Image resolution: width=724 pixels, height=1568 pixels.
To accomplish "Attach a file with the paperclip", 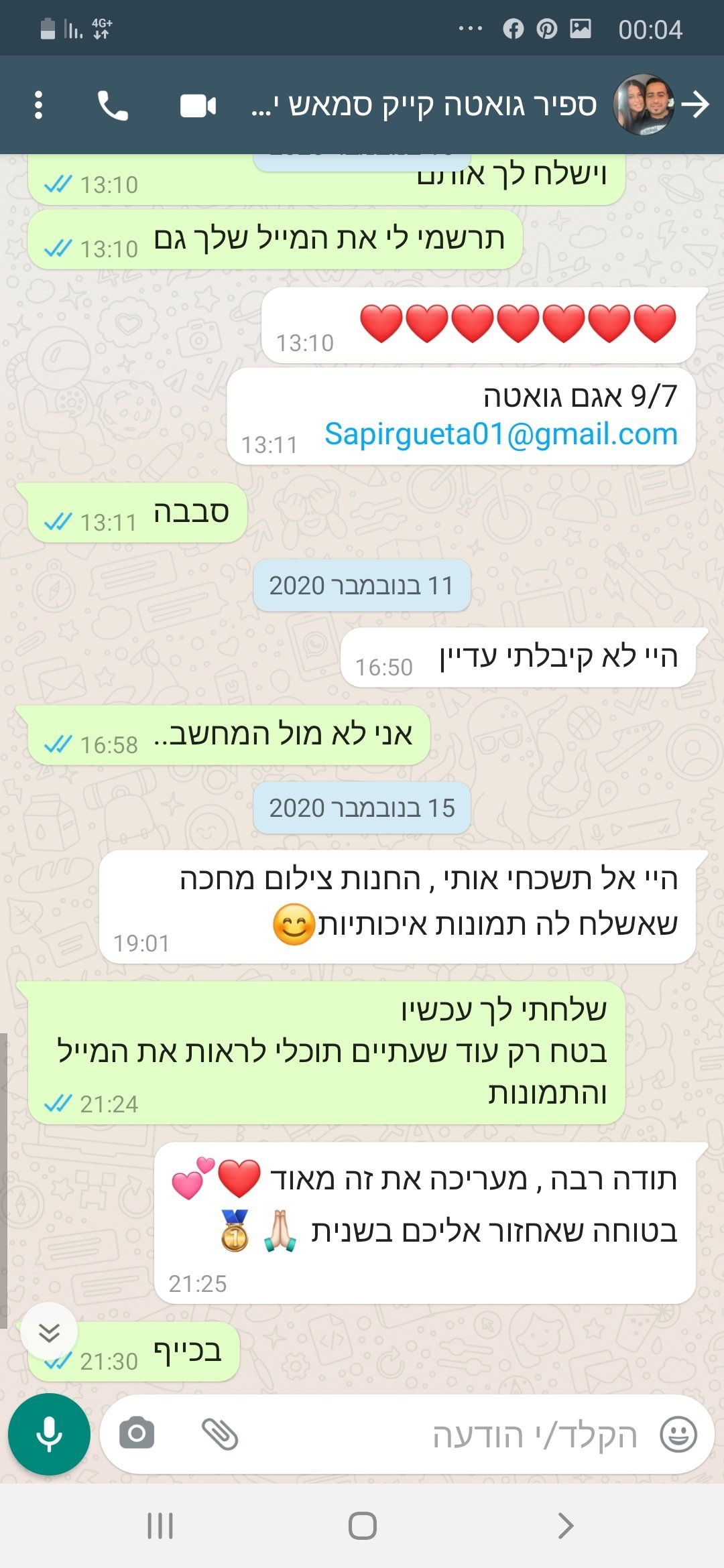I will point(220,1434).
